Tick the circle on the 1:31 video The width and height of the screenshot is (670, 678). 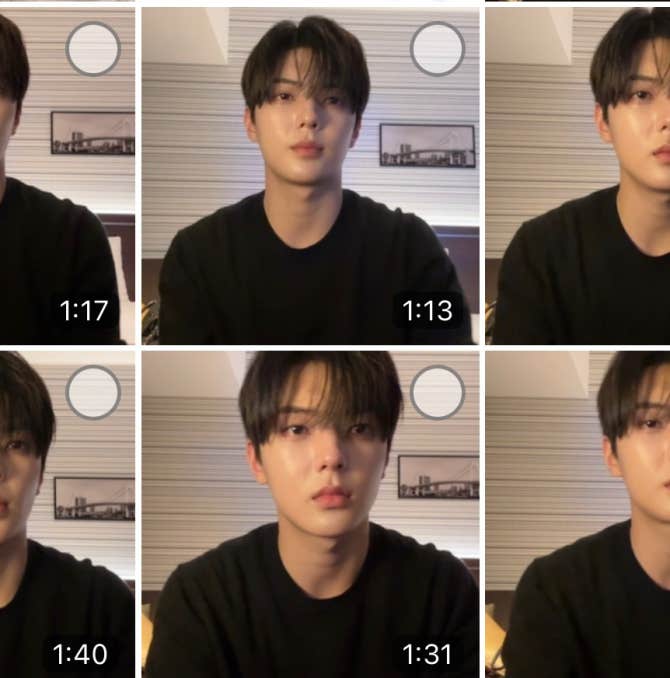tap(437, 392)
